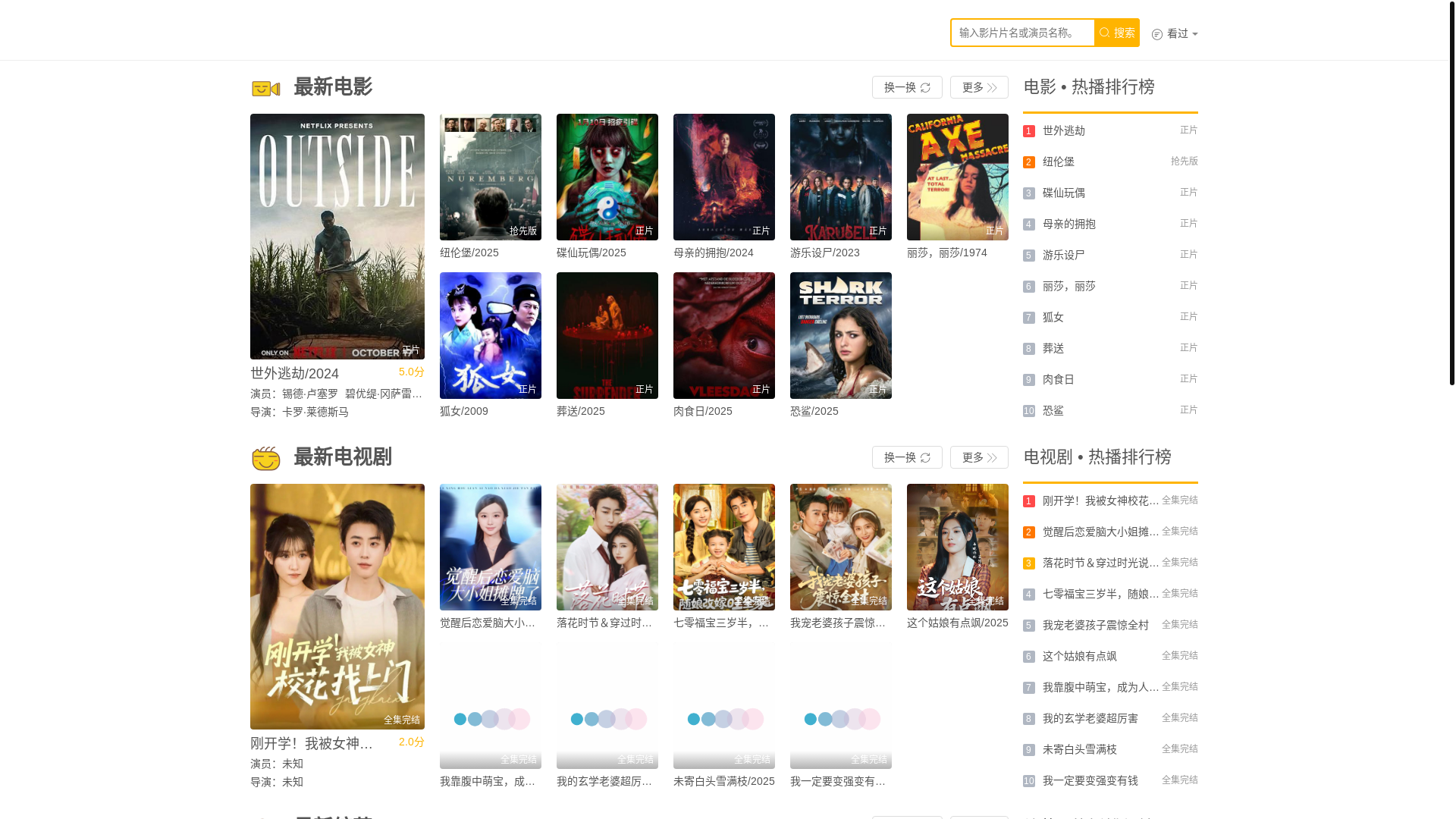Open 更多 for latest TV series

[978, 457]
